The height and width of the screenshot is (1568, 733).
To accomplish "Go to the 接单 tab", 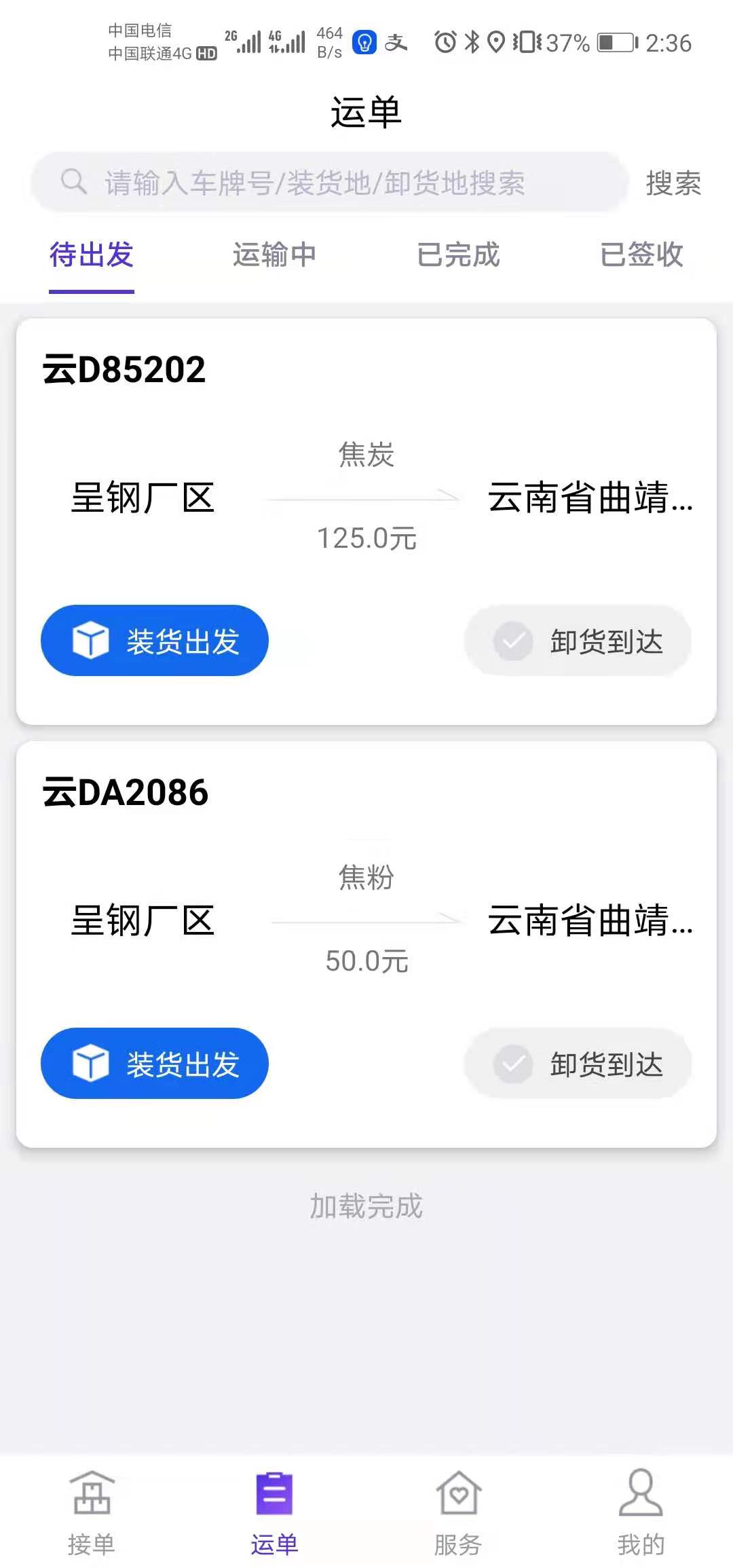I will click(x=92, y=1512).
